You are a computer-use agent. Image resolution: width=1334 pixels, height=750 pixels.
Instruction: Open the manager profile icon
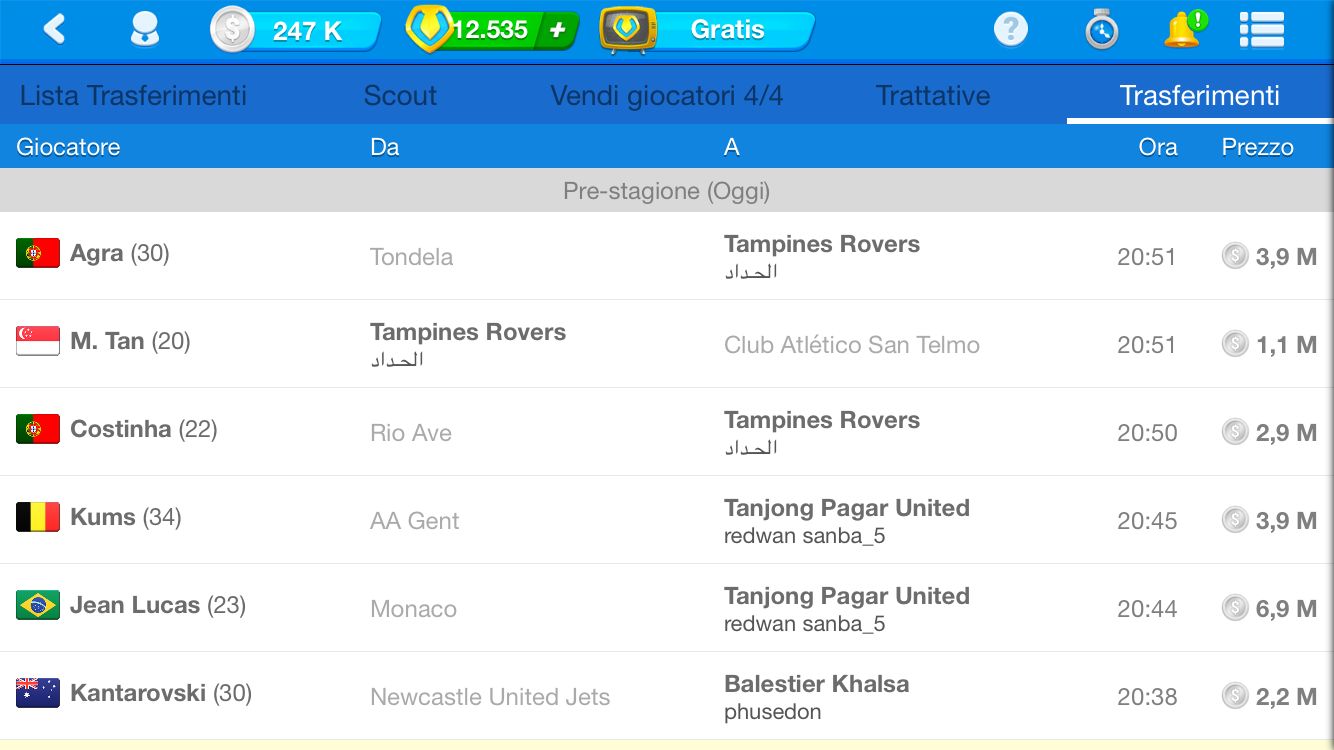coord(145,30)
